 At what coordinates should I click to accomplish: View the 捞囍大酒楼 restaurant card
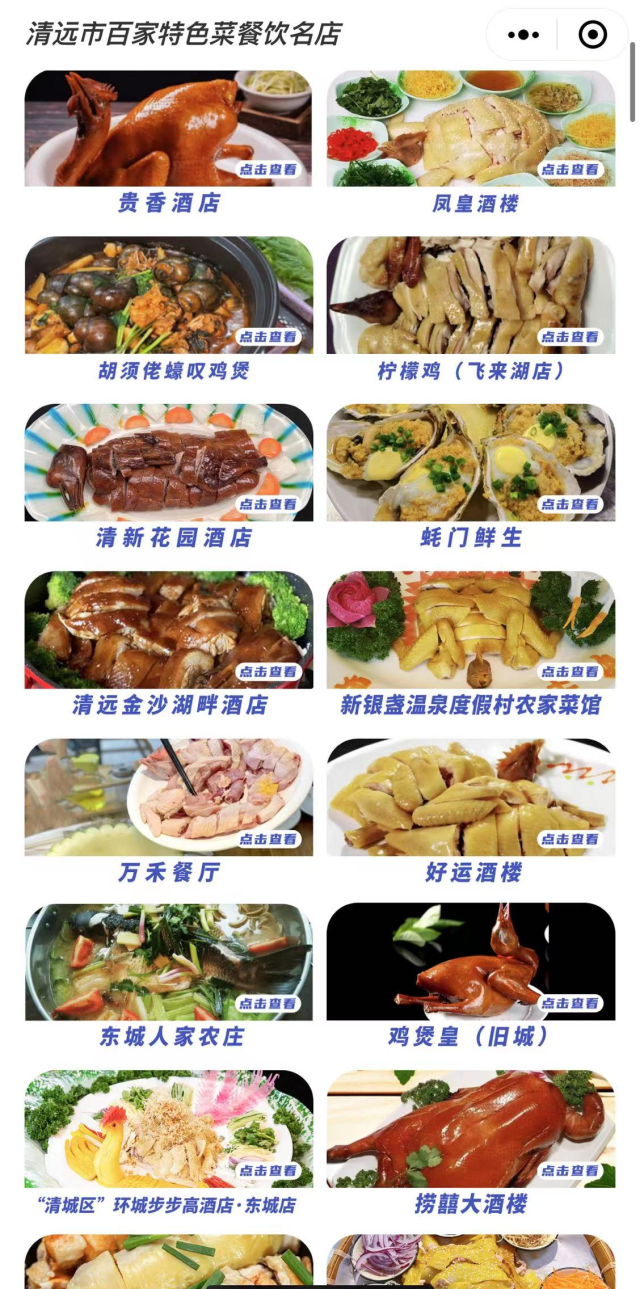tap(471, 1143)
